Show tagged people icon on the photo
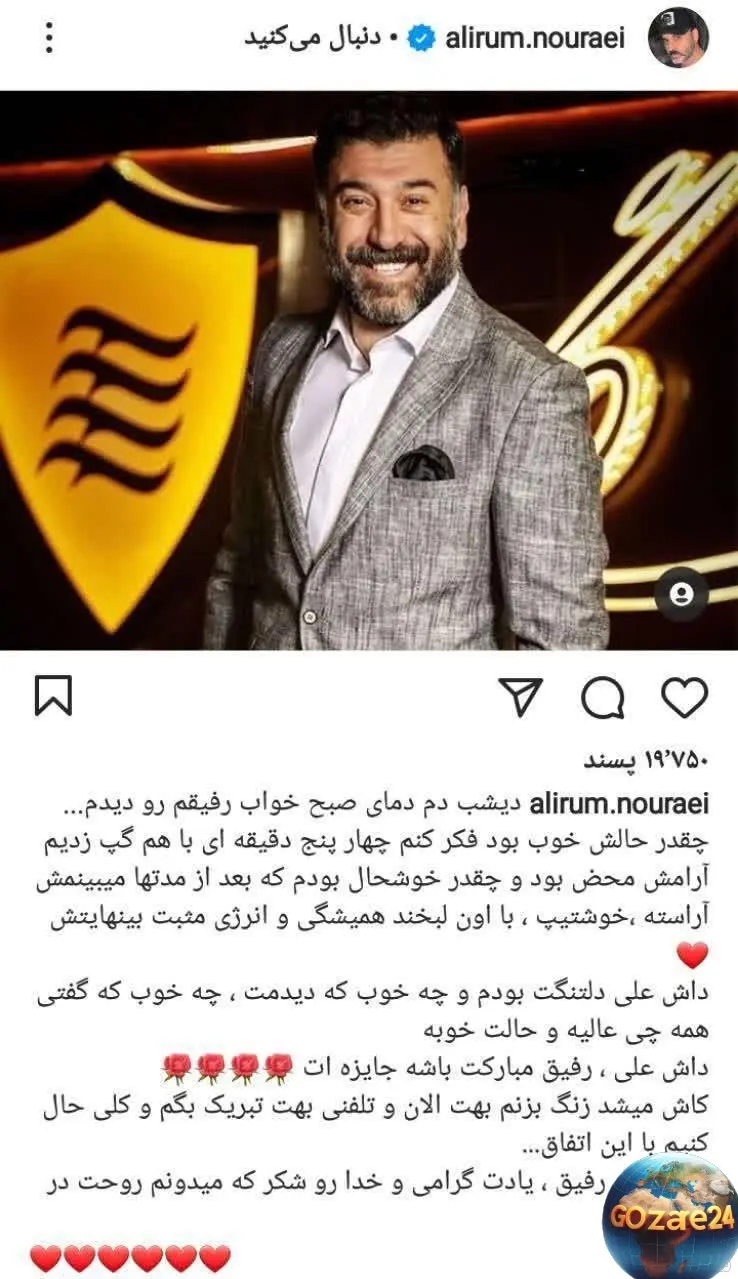738x1279 pixels. (x=682, y=596)
